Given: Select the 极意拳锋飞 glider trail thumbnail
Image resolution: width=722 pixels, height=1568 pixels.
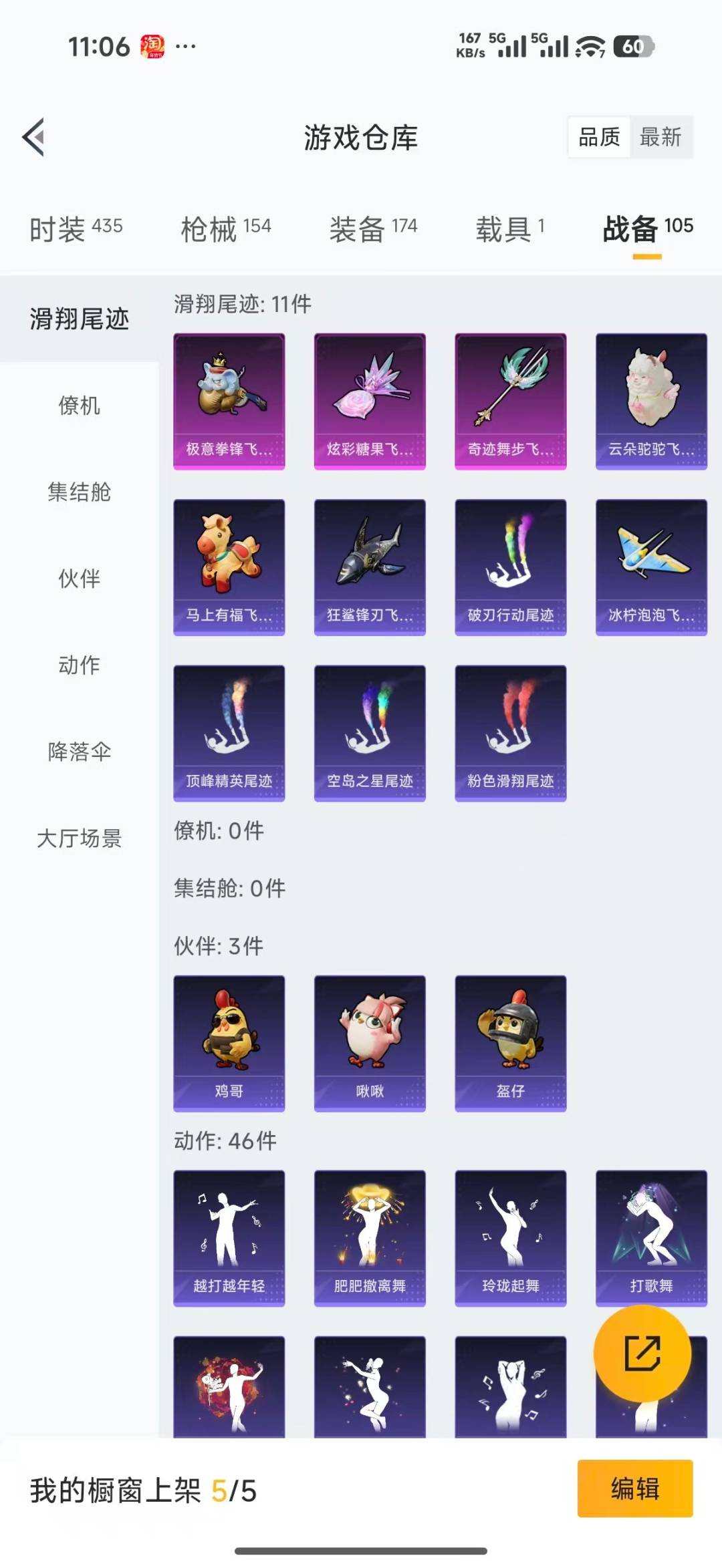Looking at the screenshot, I should (x=229, y=401).
